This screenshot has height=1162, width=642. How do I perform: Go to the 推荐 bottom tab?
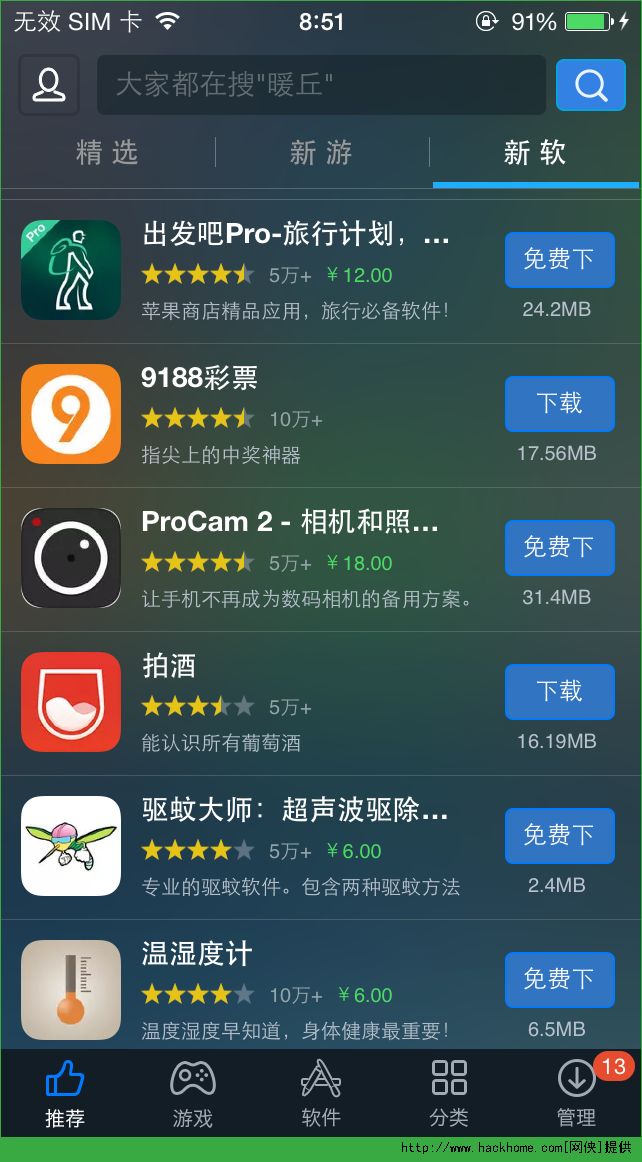point(65,1095)
